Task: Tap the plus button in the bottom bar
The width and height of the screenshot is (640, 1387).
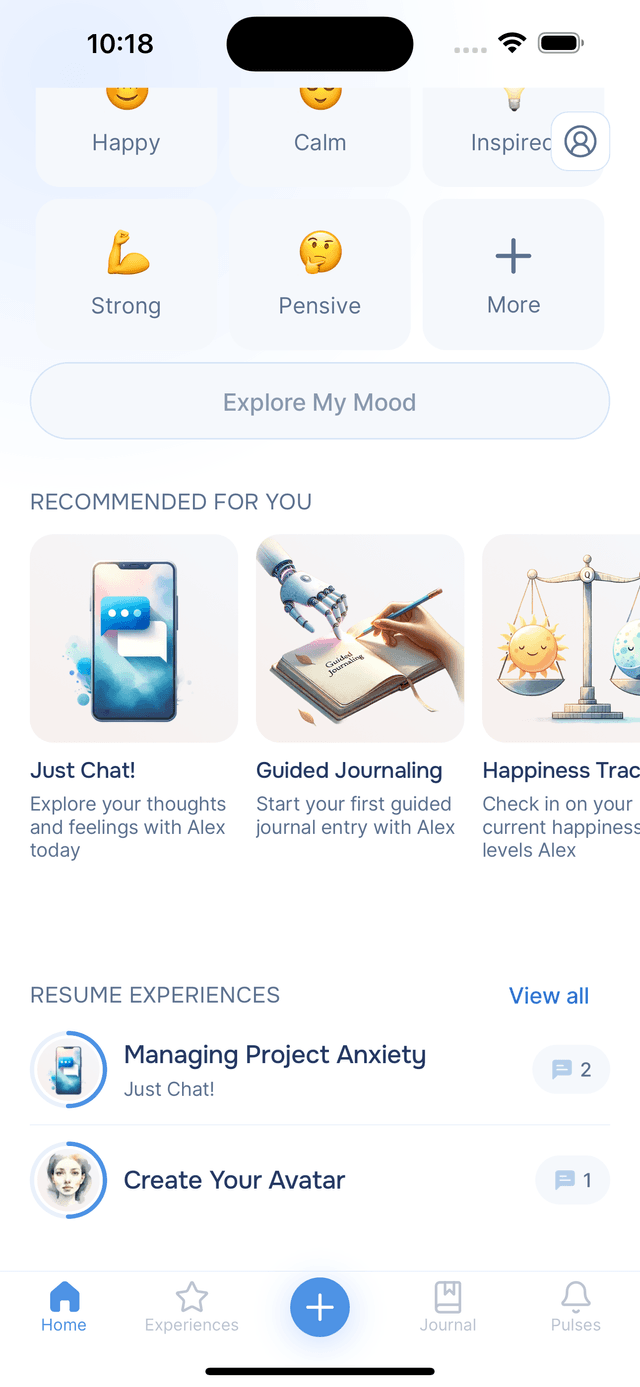Action: (x=320, y=1307)
